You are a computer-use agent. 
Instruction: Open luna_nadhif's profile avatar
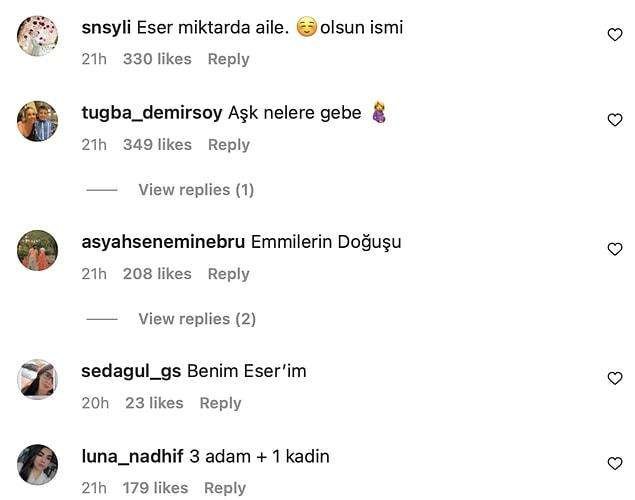click(x=38, y=464)
